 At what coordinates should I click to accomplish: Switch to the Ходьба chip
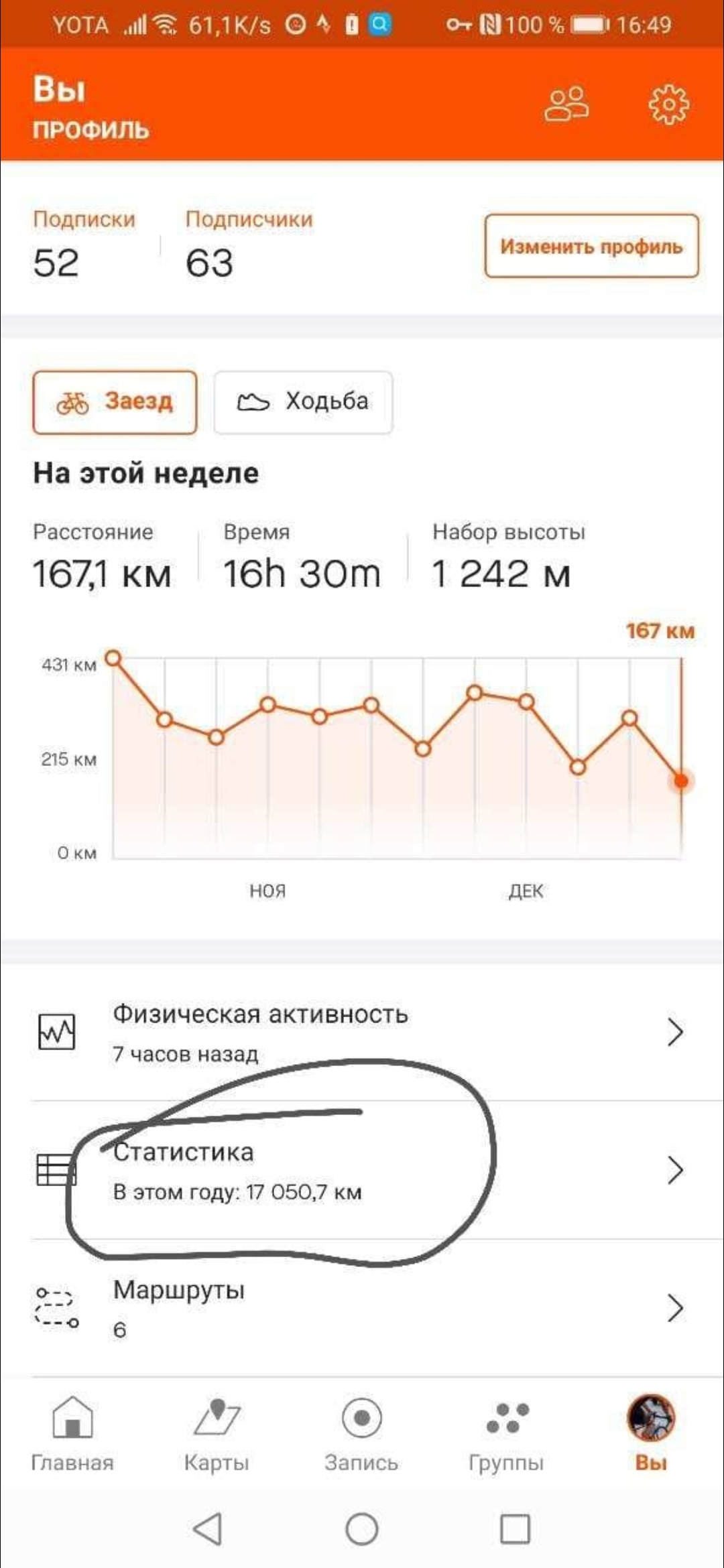[303, 402]
